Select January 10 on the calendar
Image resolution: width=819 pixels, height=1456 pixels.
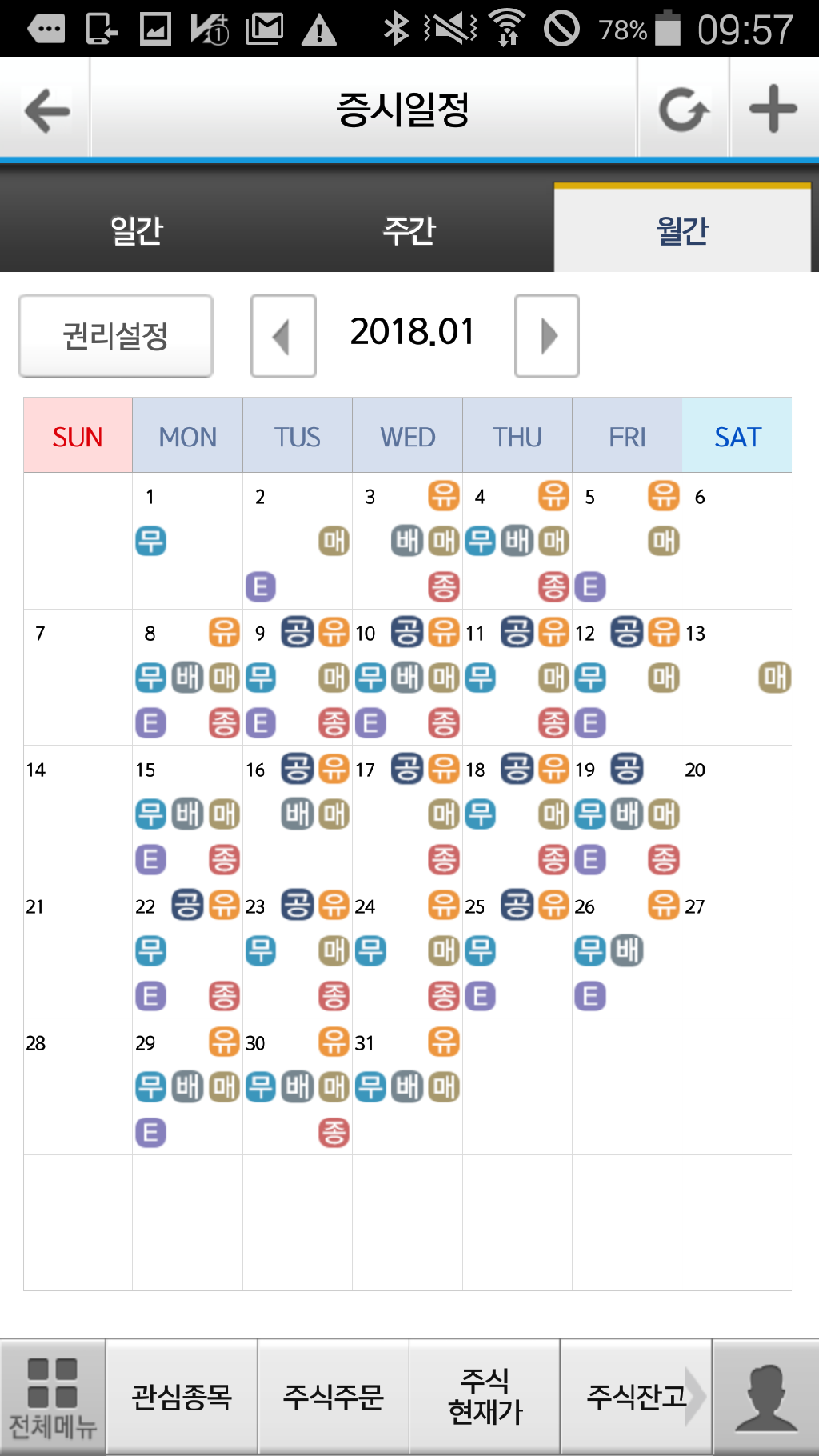pos(407,678)
